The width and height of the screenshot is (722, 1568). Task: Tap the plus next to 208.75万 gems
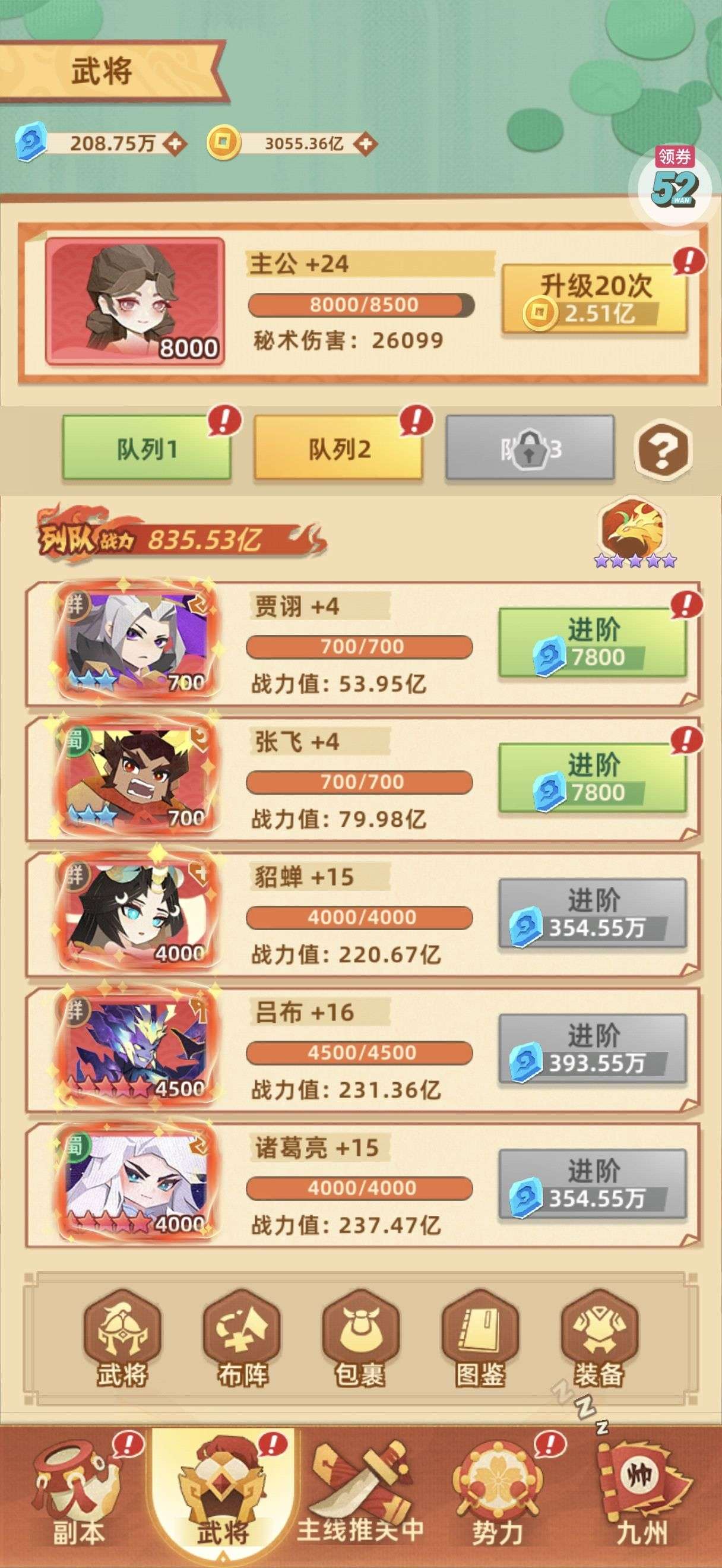(x=175, y=144)
